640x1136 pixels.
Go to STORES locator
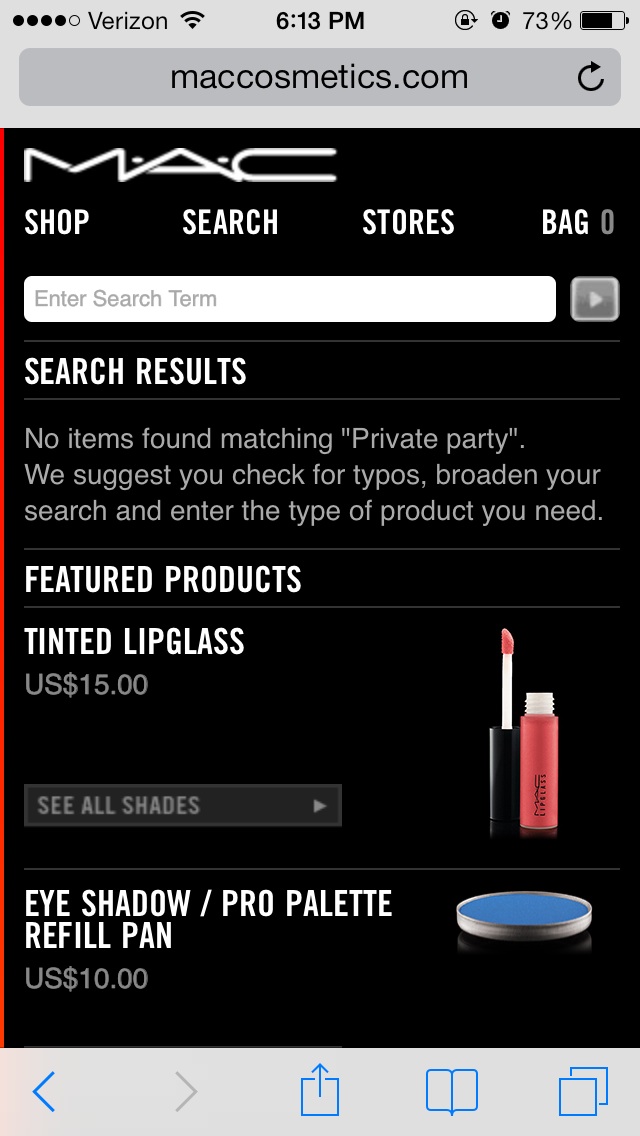point(408,222)
